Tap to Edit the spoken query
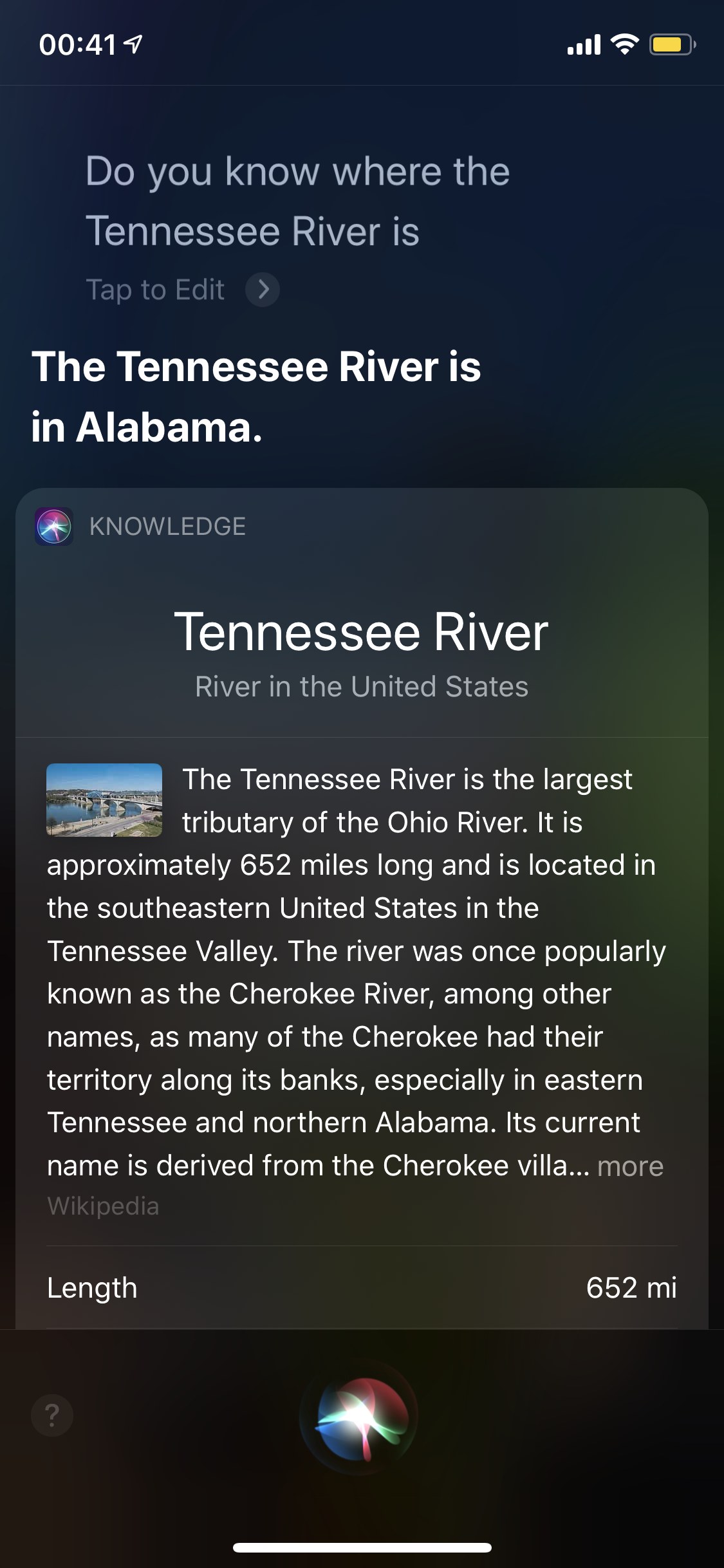Screen dimensions: 724x1568 [x=182, y=290]
